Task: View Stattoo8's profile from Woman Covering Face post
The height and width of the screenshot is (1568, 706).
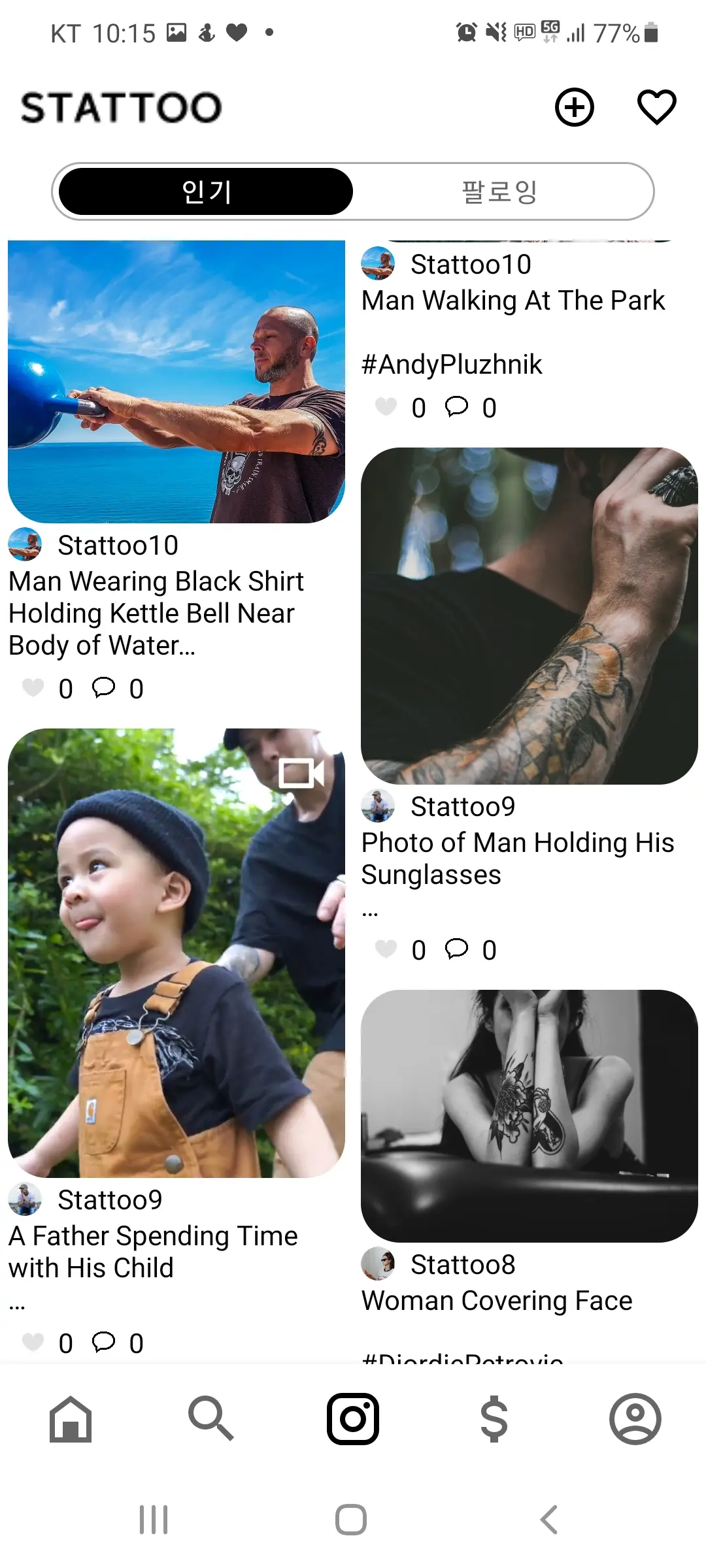Action: point(462,1264)
